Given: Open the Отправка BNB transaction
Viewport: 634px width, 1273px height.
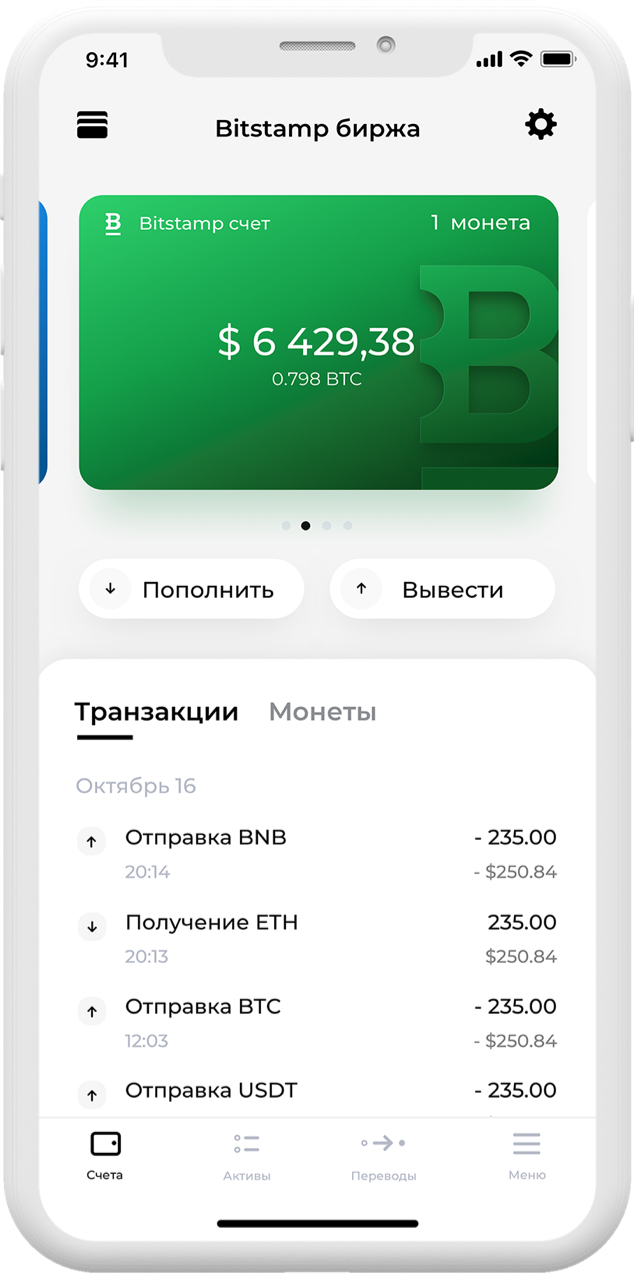Looking at the screenshot, I should (317, 853).
